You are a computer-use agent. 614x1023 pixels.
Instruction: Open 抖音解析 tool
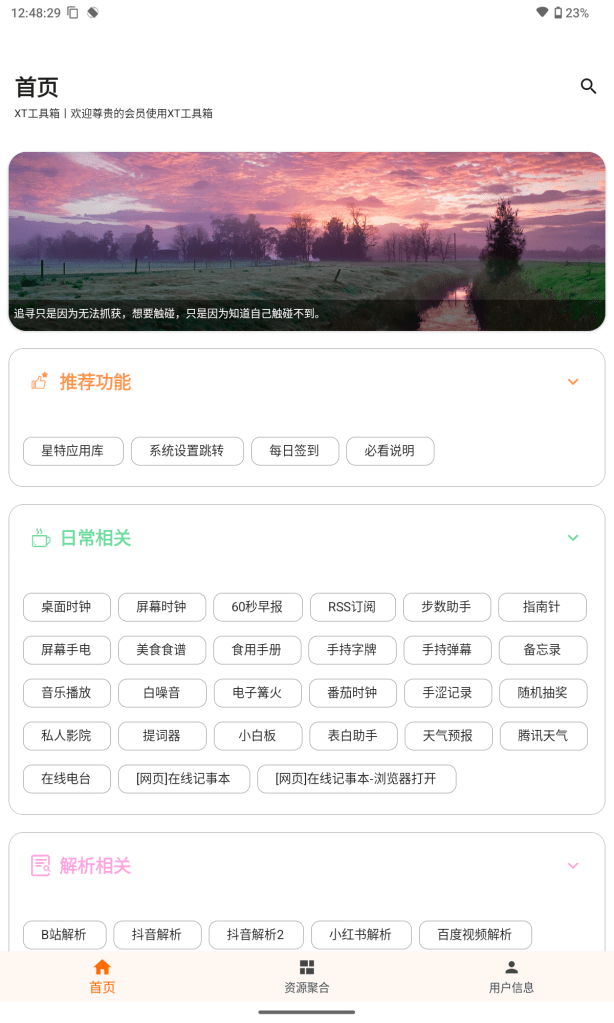pos(157,935)
